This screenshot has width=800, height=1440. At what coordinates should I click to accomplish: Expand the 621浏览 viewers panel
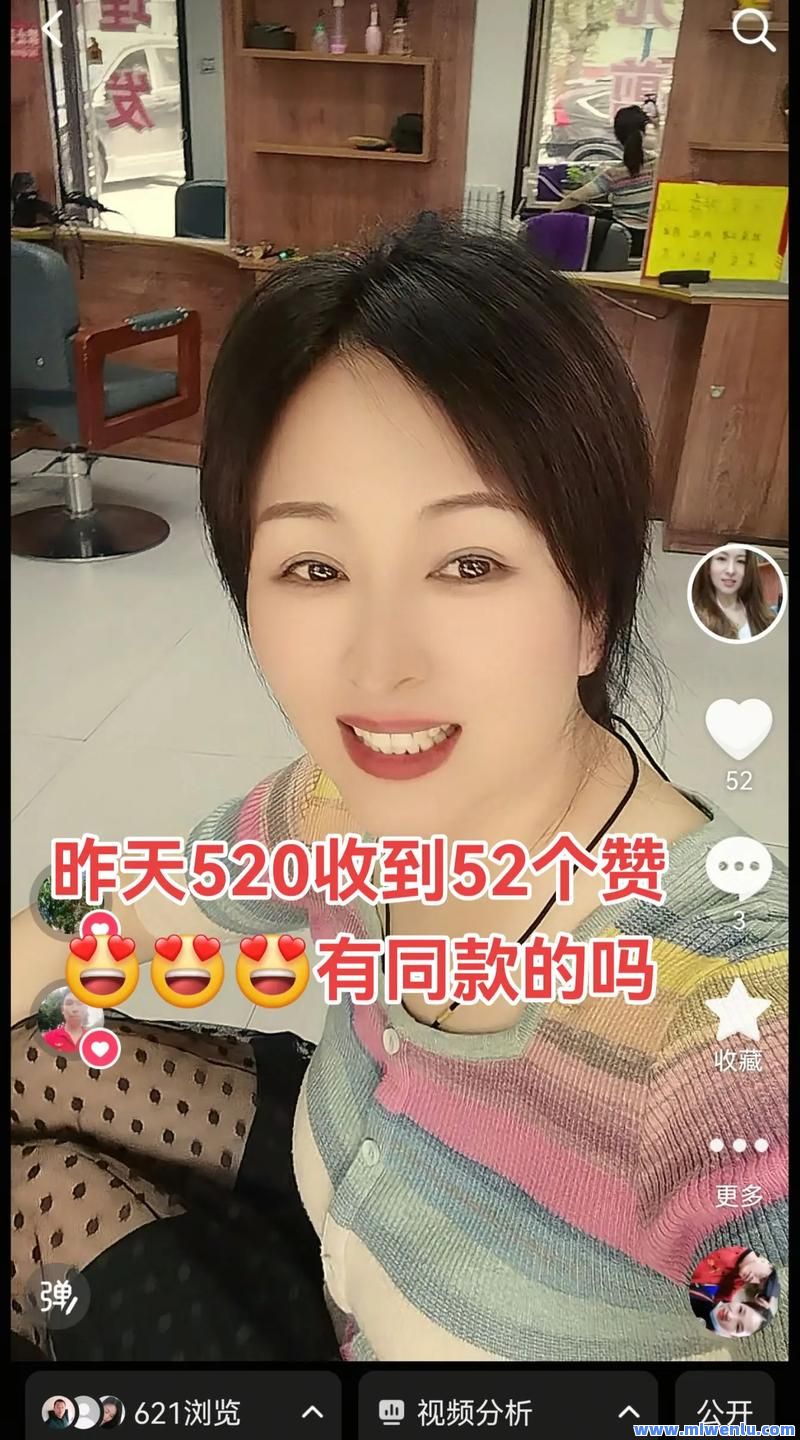(183, 1411)
